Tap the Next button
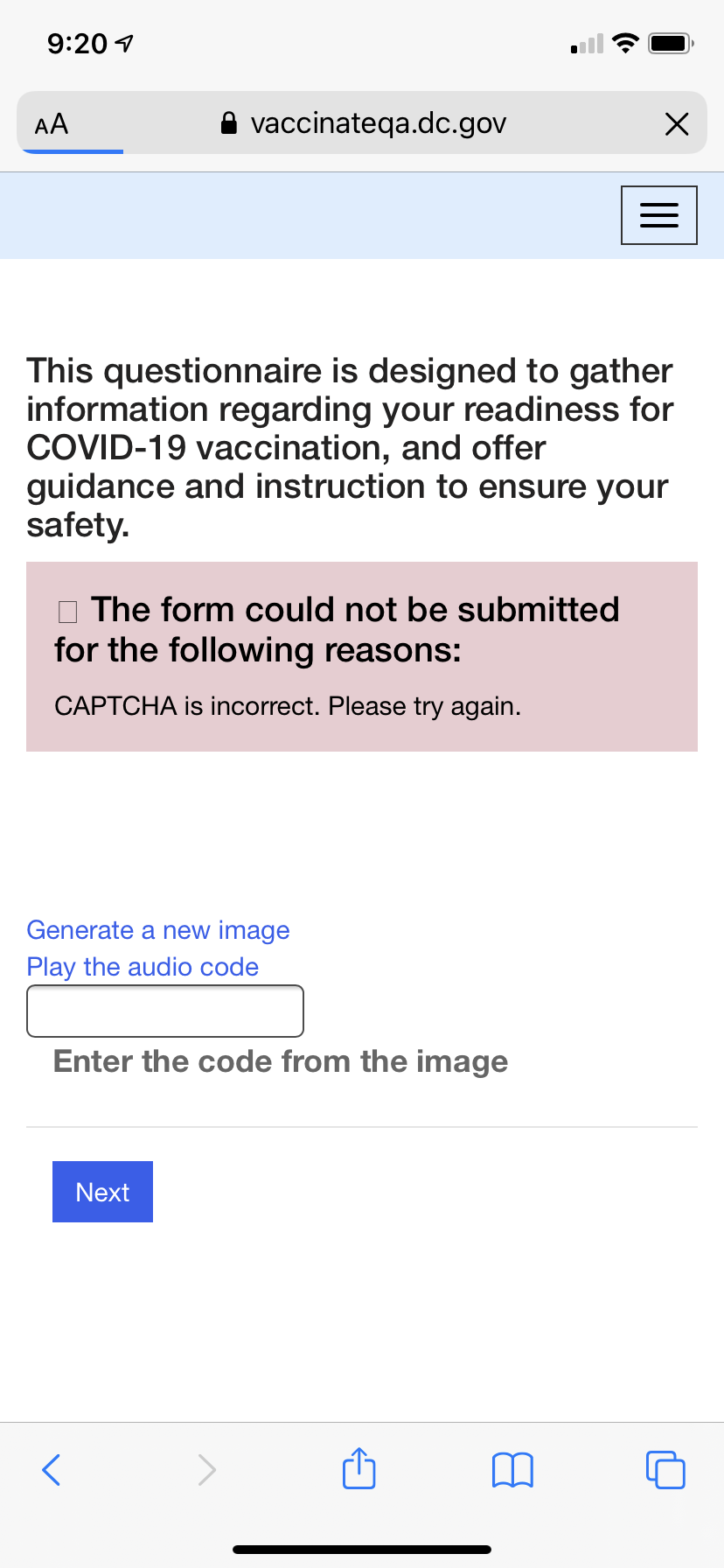This screenshot has width=724, height=1568. tap(102, 1192)
